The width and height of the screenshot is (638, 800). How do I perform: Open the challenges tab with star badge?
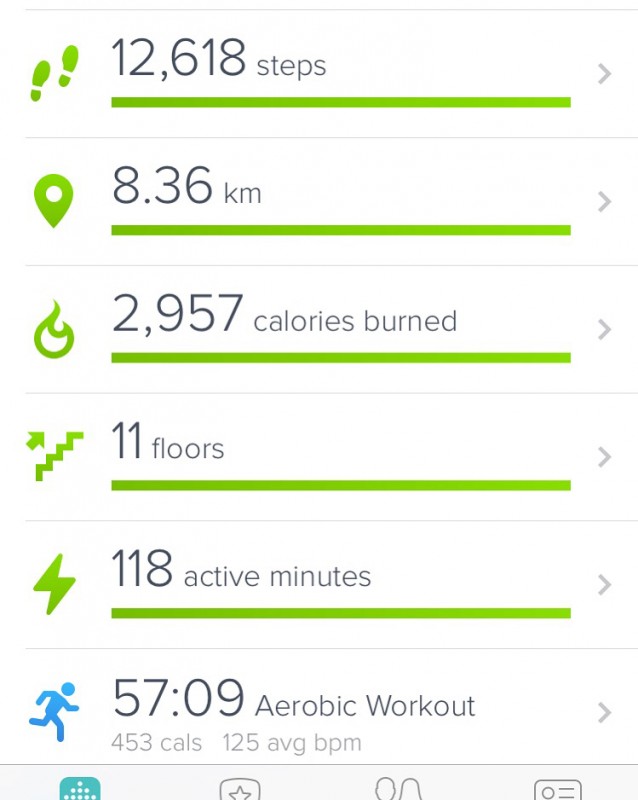point(240,788)
